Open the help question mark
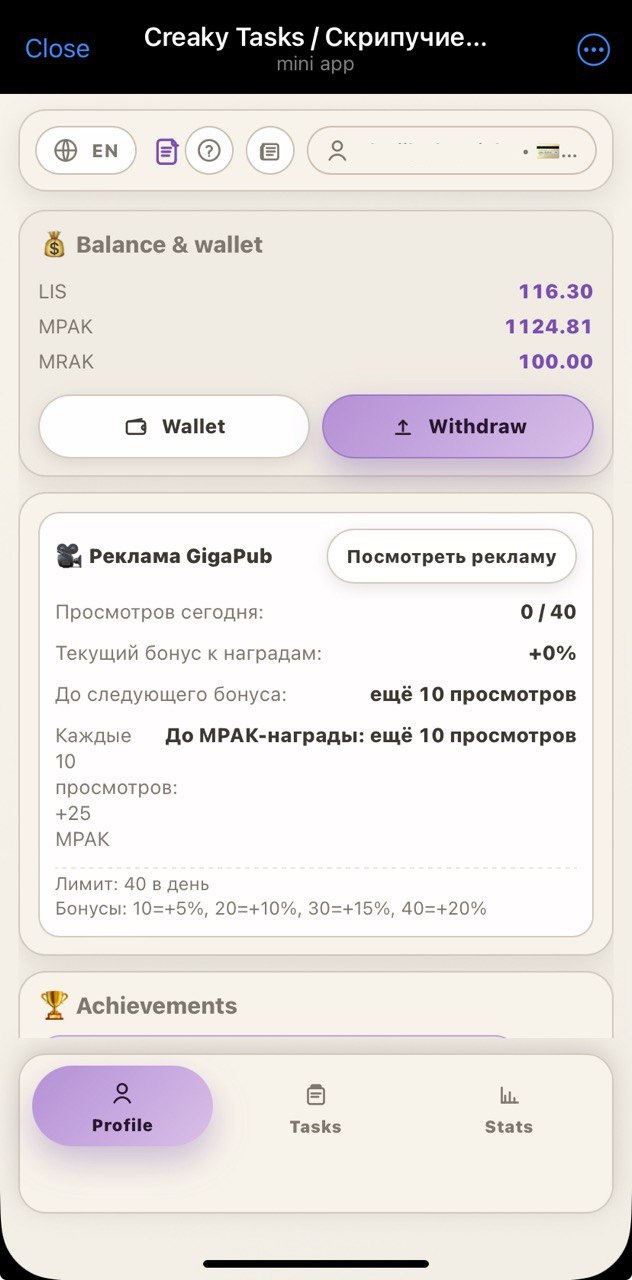This screenshot has height=1280, width=632. coord(208,151)
